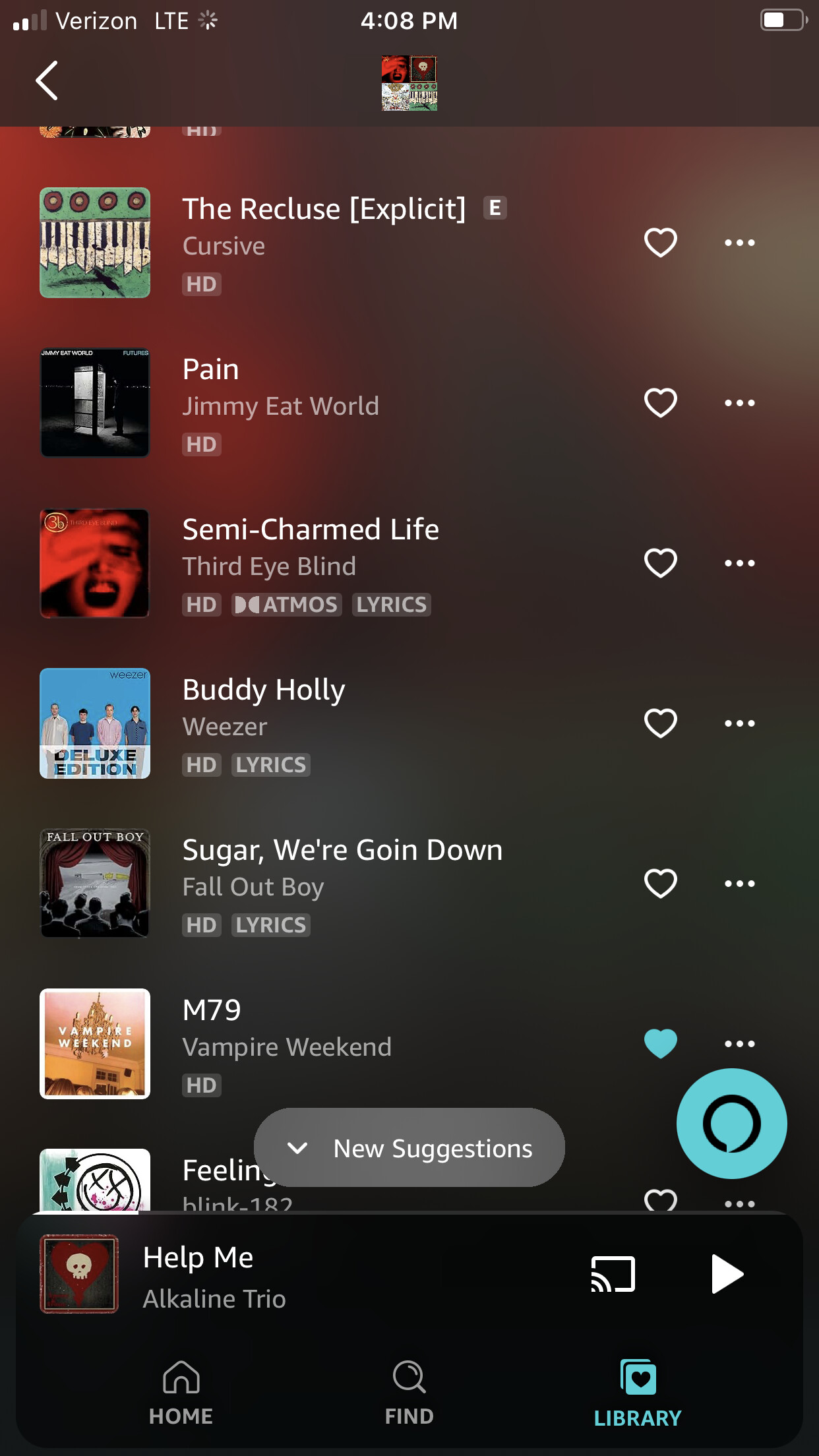Play Sugar, We're Goin Down
The width and height of the screenshot is (819, 1456).
click(x=342, y=850)
